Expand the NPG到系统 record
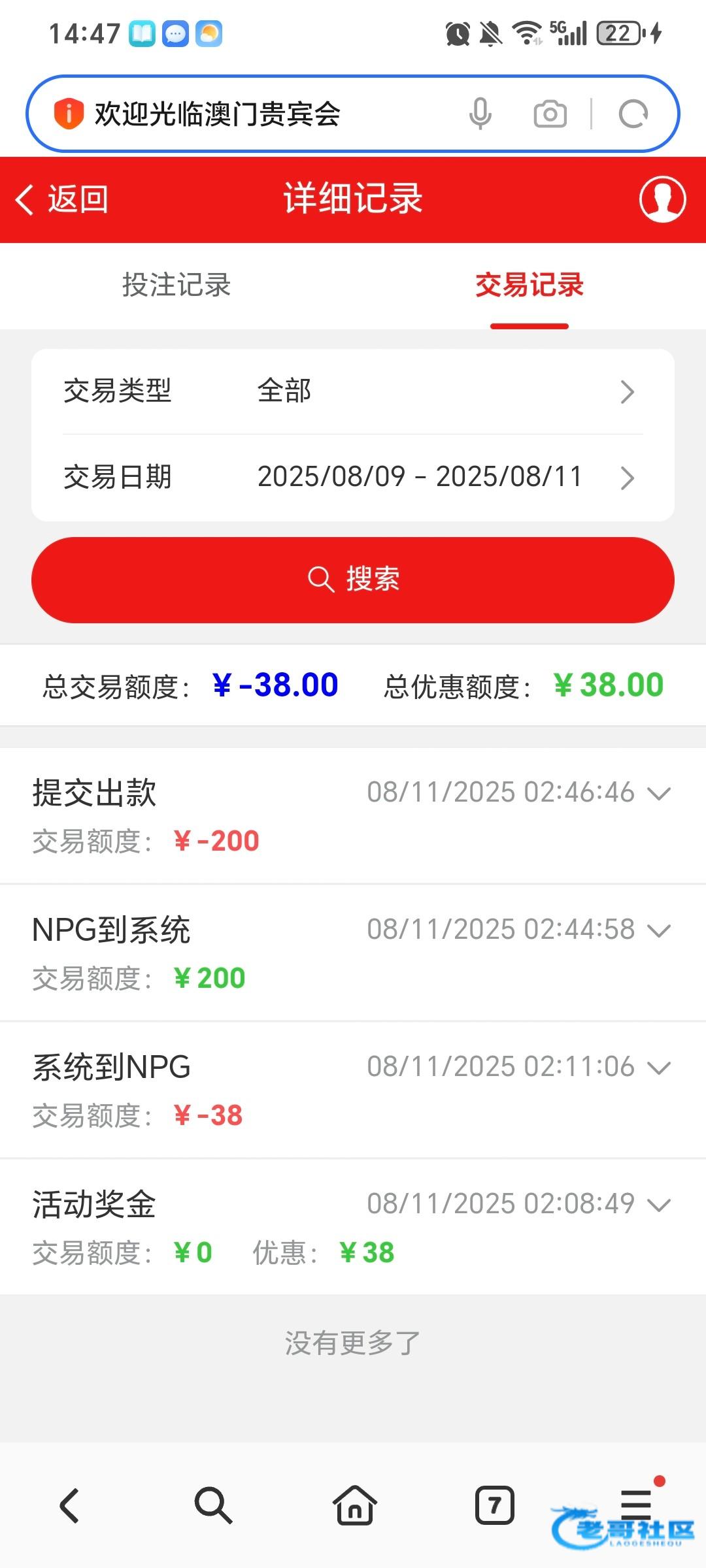The image size is (706, 1568). coord(353,953)
